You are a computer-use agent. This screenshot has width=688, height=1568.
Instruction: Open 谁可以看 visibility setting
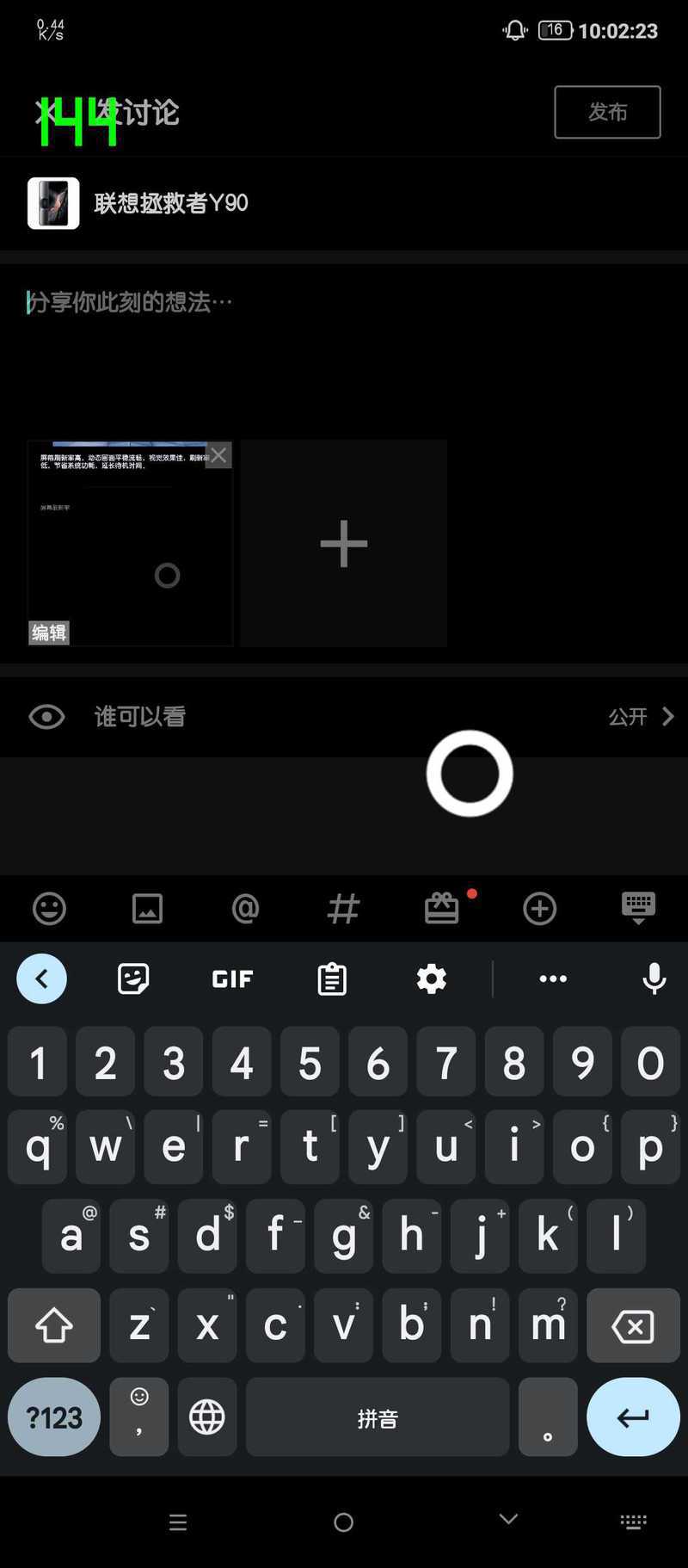pyautogui.click(x=344, y=716)
